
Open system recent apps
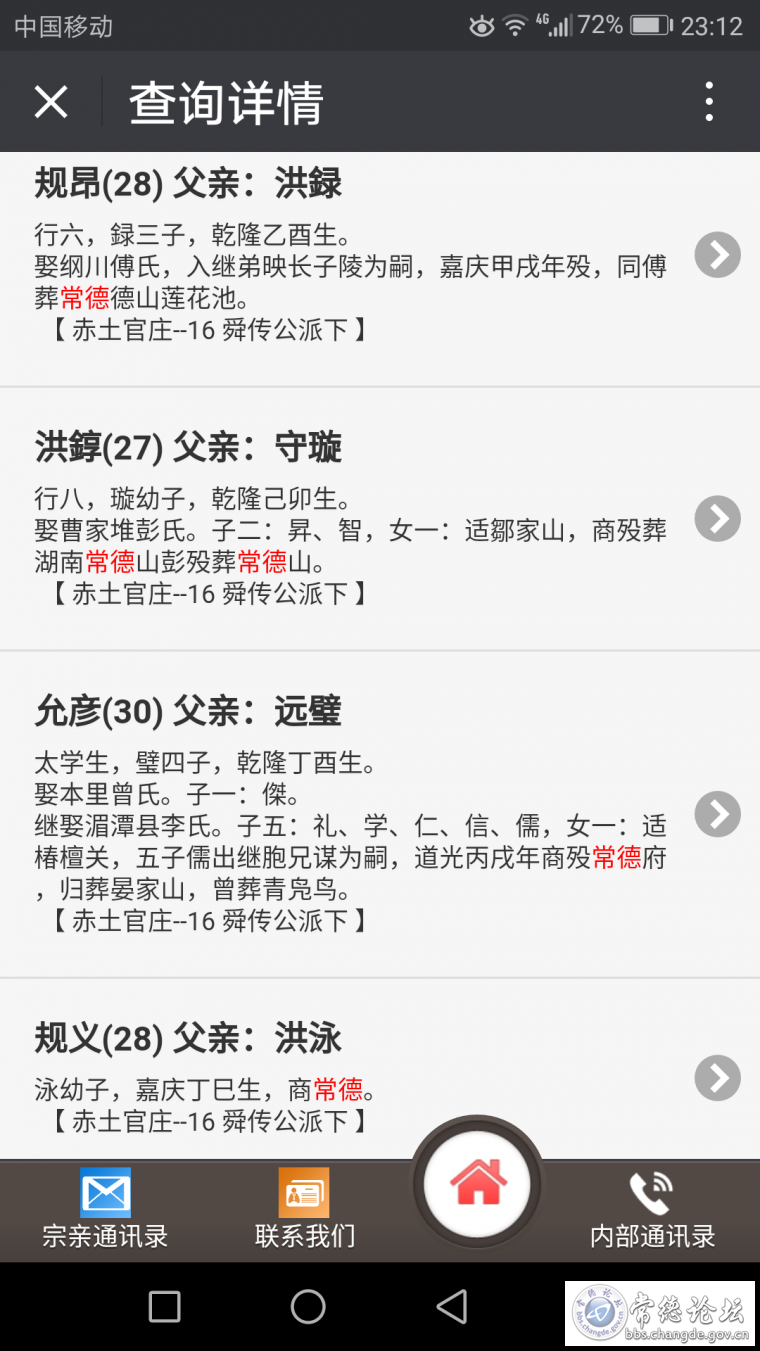point(164,1306)
